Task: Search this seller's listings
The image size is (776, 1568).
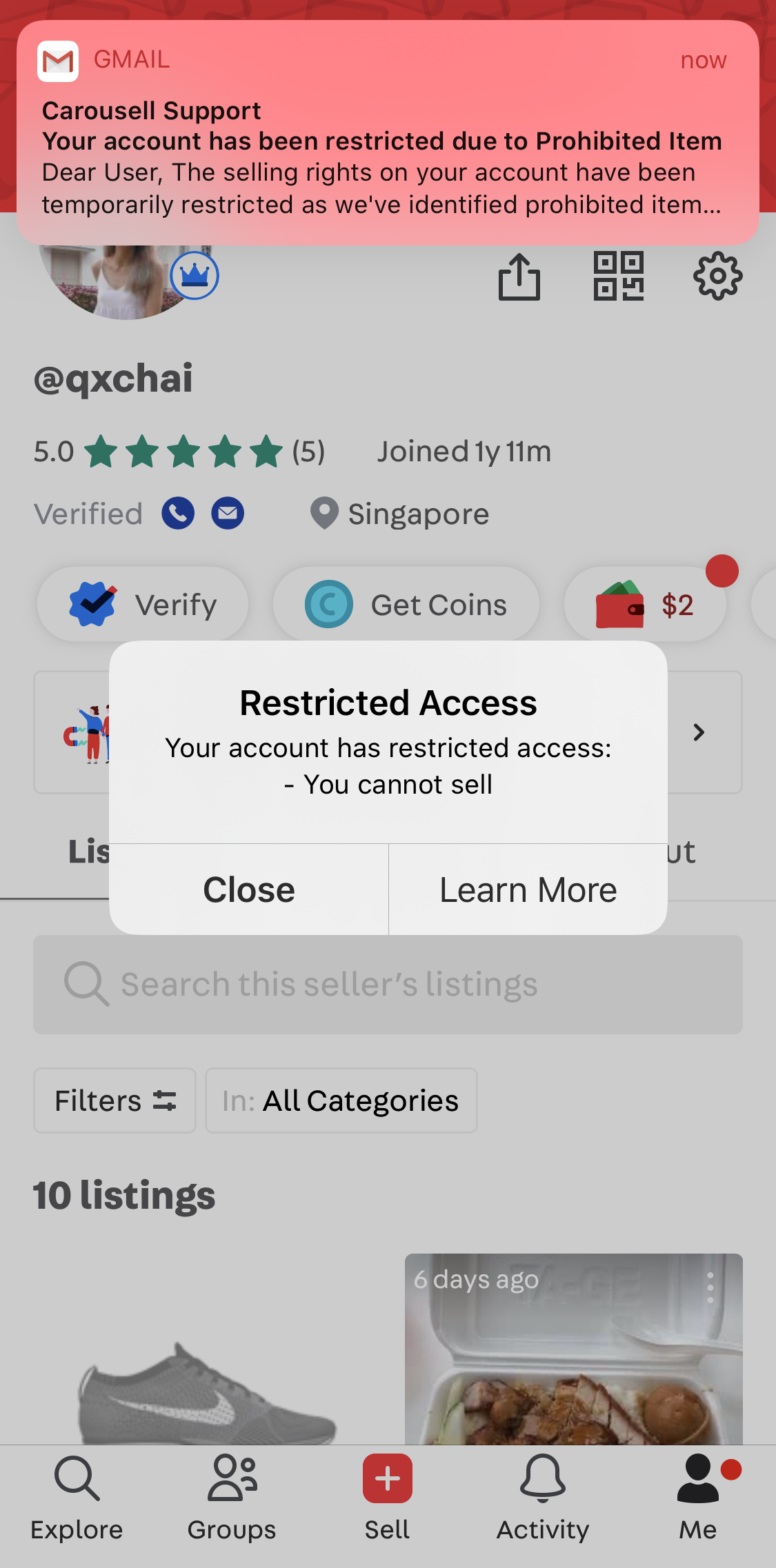Action: pyautogui.click(x=388, y=985)
